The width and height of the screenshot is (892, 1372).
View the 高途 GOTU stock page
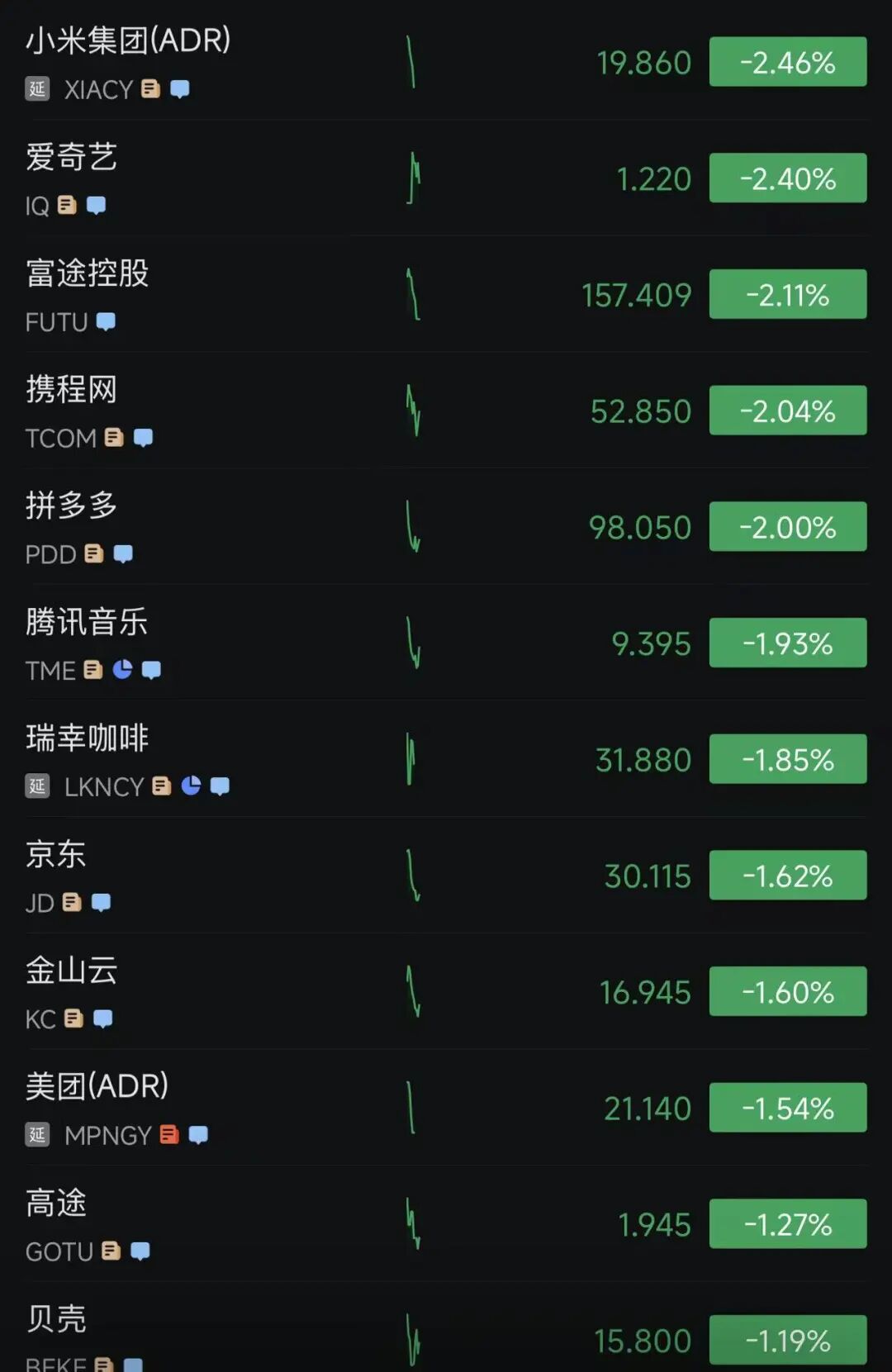[56, 1203]
